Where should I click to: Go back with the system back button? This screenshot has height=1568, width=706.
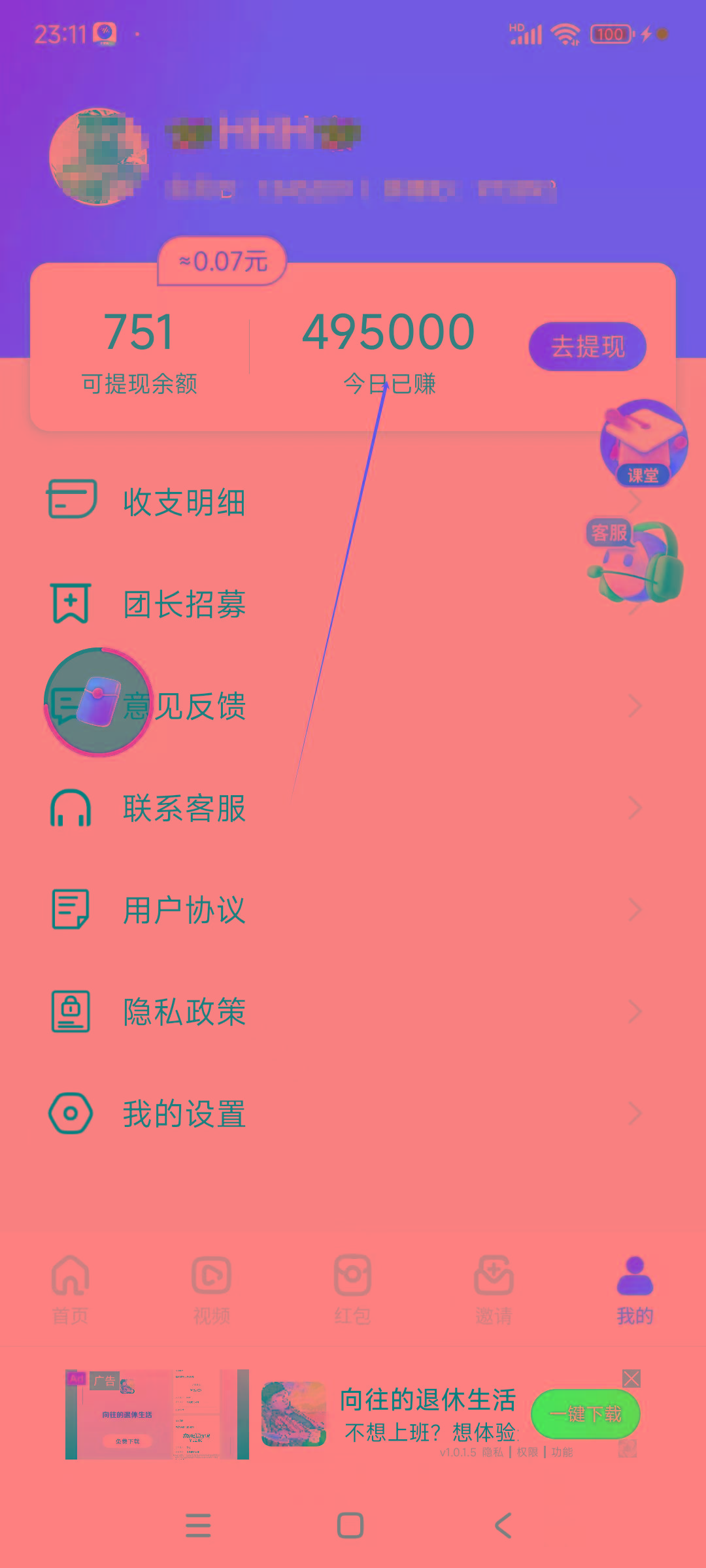pos(503,1526)
